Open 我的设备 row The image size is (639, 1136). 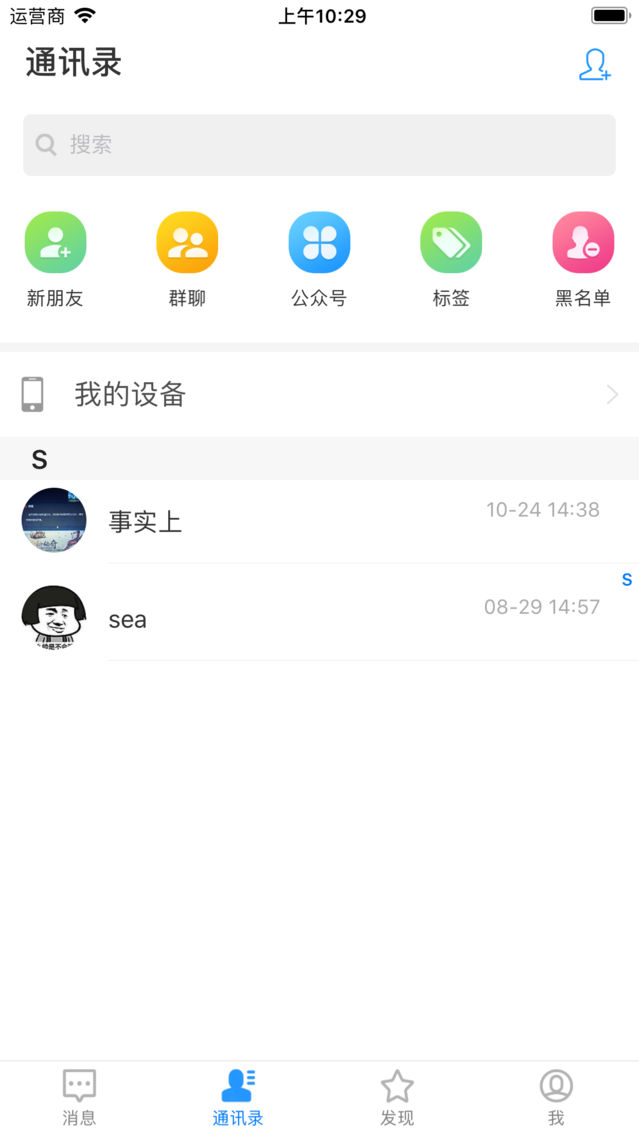click(x=319, y=394)
